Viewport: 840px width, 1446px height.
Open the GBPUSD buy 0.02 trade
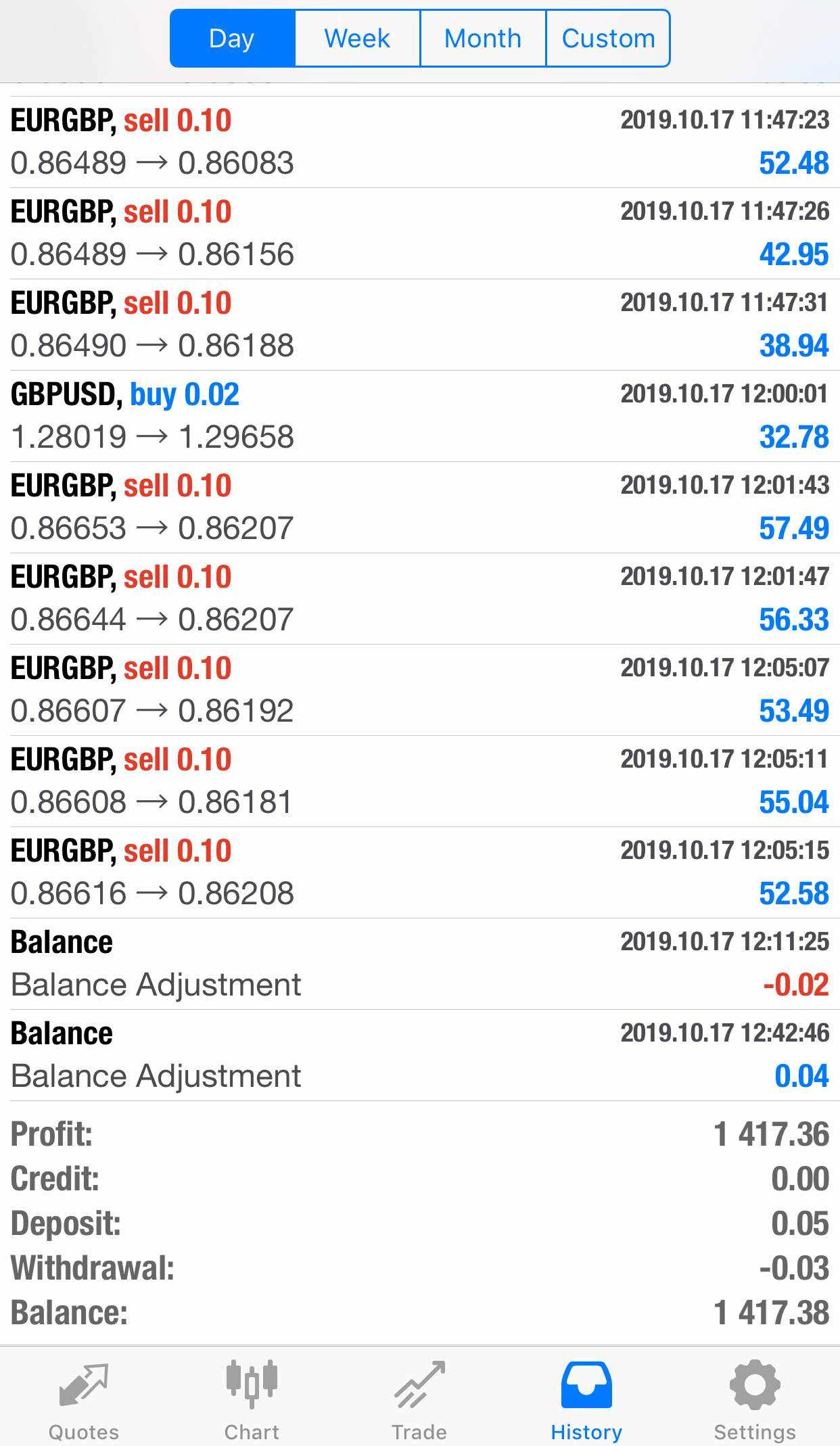[x=419, y=416]
